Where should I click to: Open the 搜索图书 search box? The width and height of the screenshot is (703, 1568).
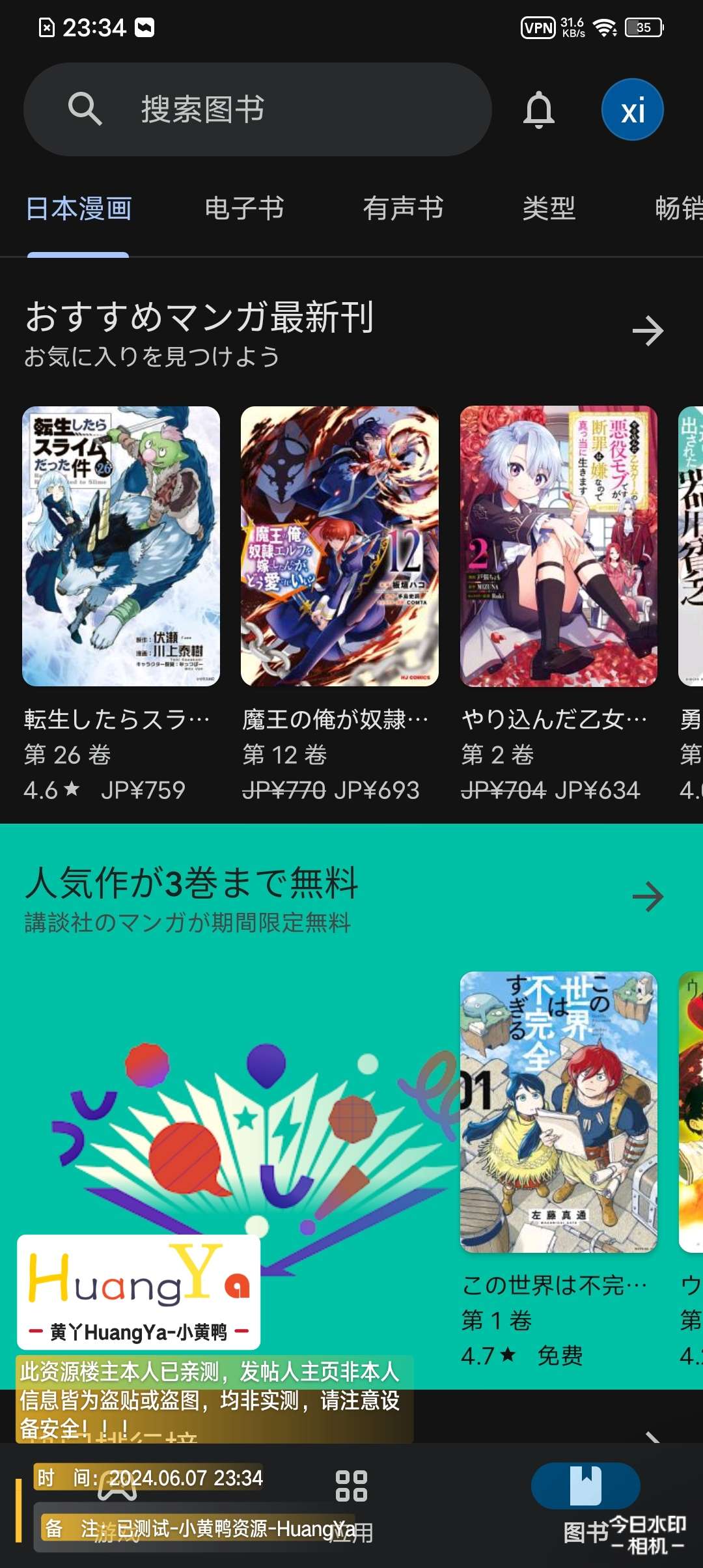[x=257, y=109]
